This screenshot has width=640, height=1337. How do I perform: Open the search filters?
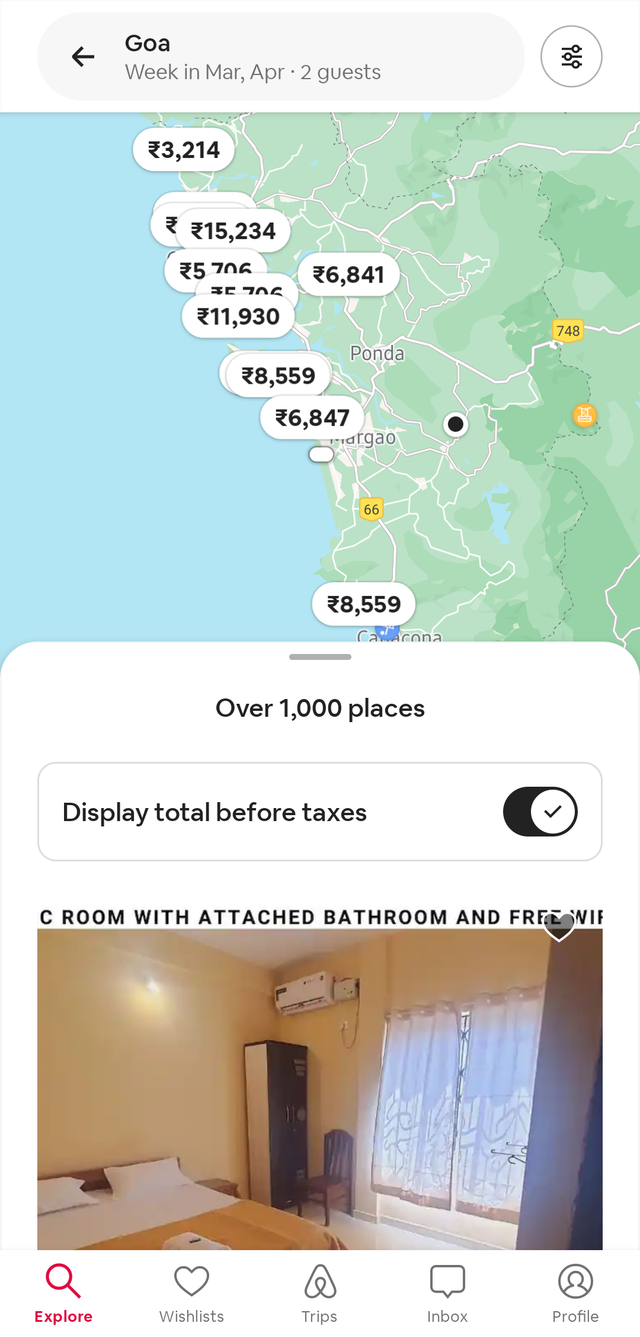571,57
